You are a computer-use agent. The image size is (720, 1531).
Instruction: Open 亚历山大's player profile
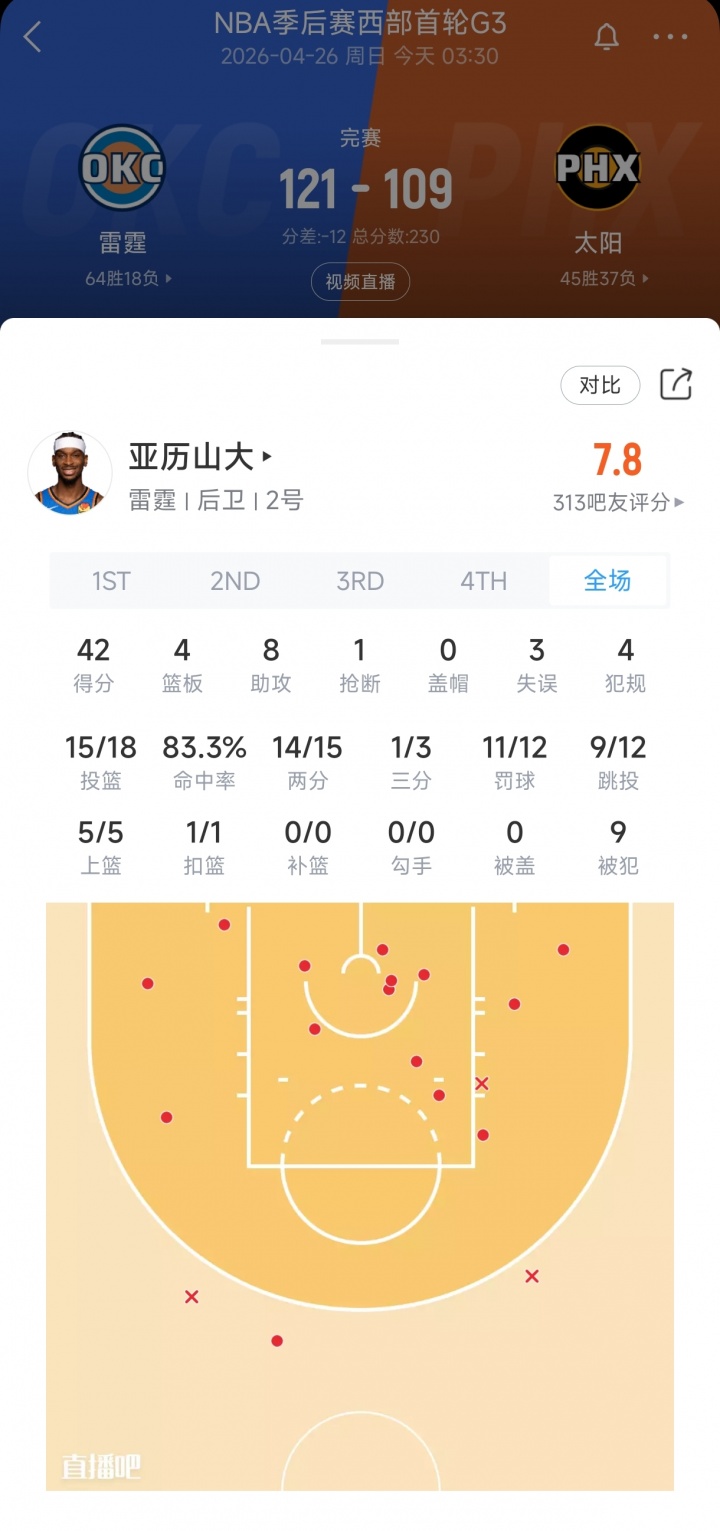point(200,457)
